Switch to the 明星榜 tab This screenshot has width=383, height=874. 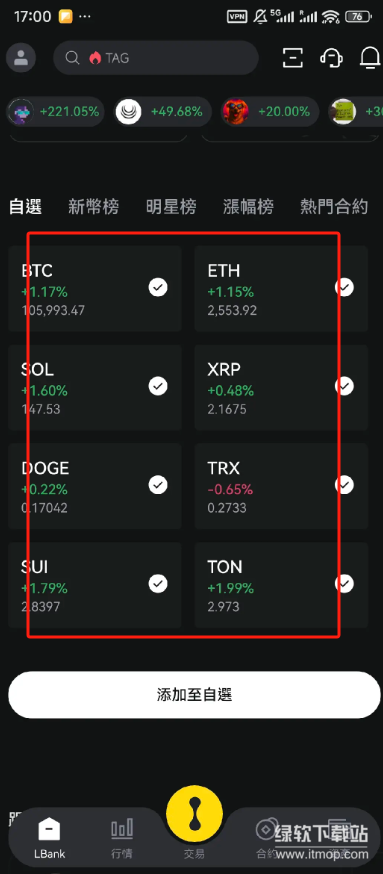tap(171, 207)
